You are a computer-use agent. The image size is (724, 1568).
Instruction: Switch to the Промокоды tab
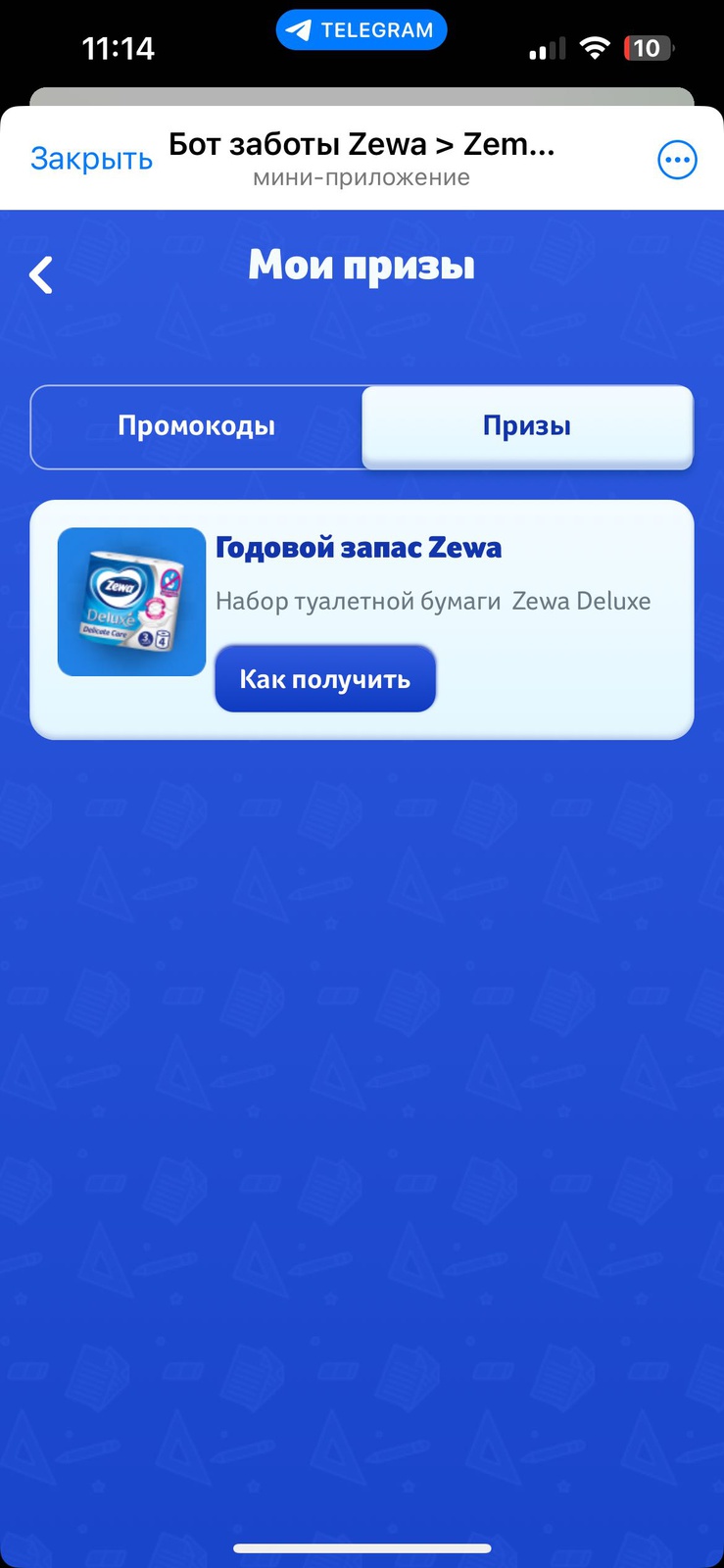click(197, 426)
